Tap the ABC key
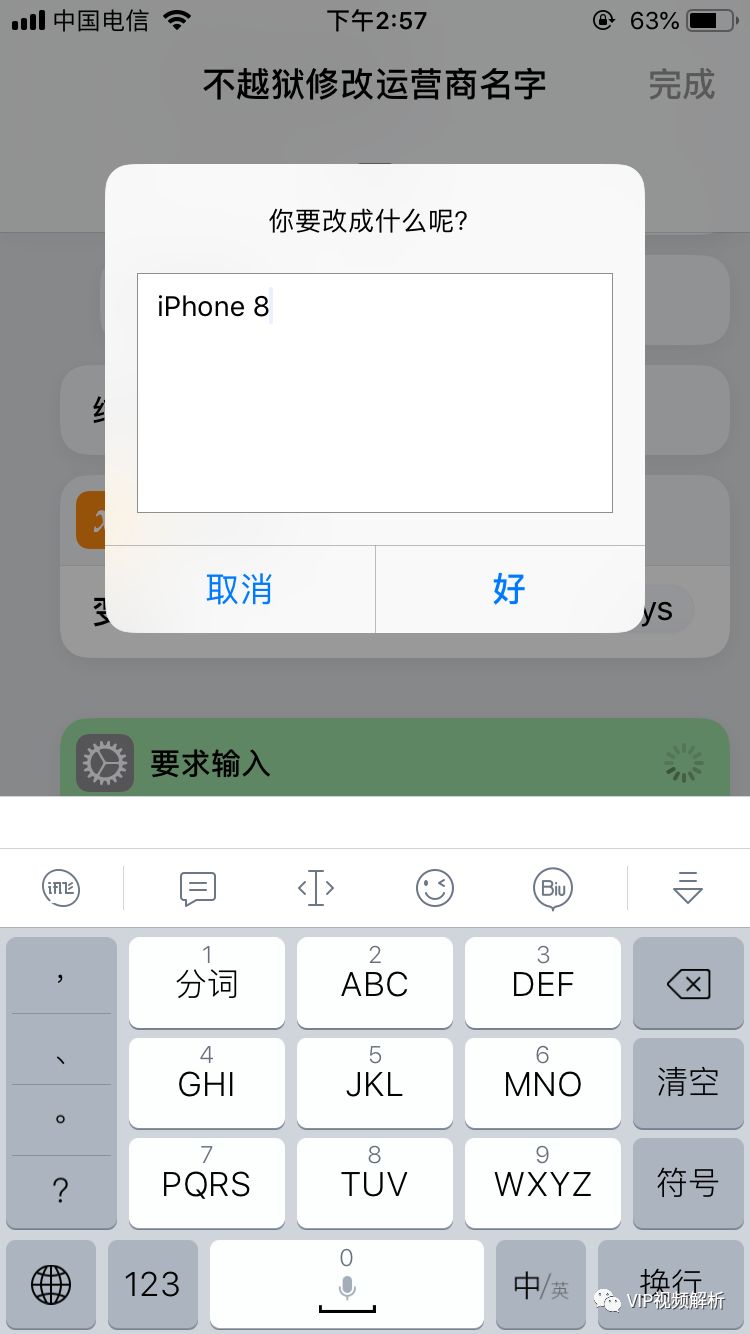This screenshot has width=750, height=1334. [x=374, y=982]
